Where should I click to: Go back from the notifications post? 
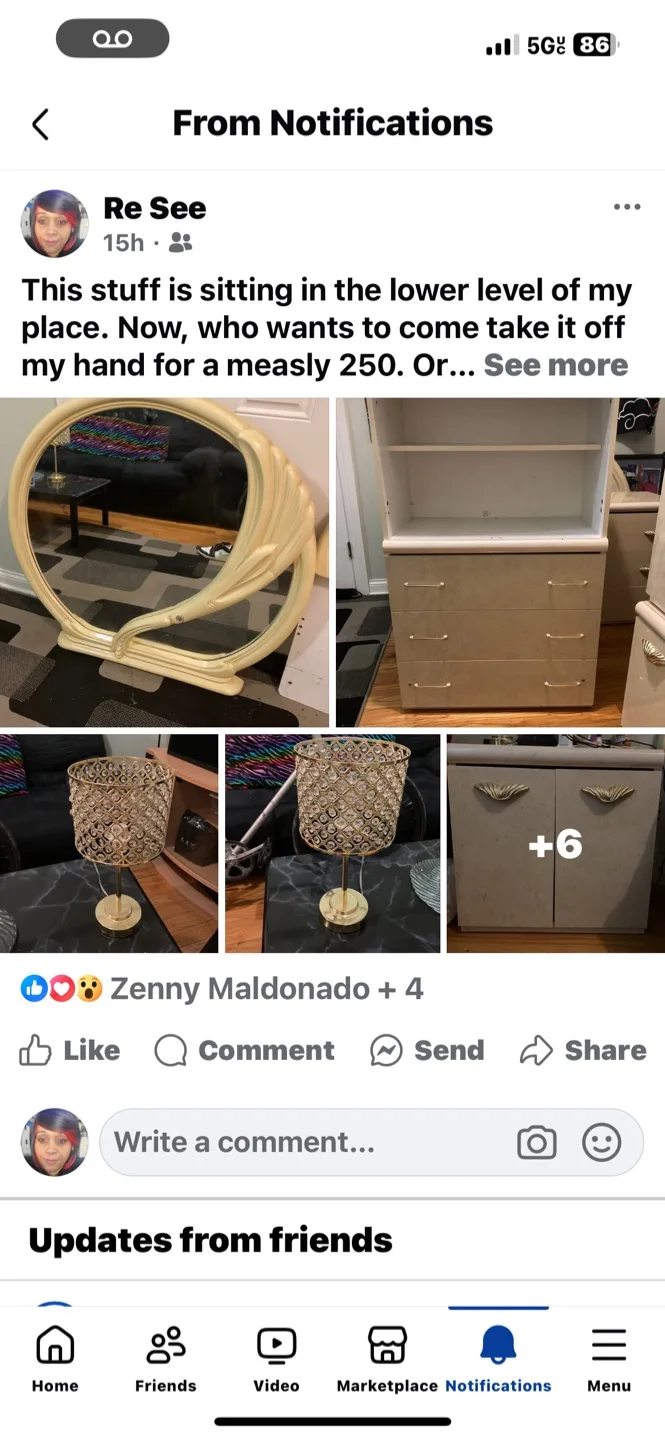pos(40,125)
